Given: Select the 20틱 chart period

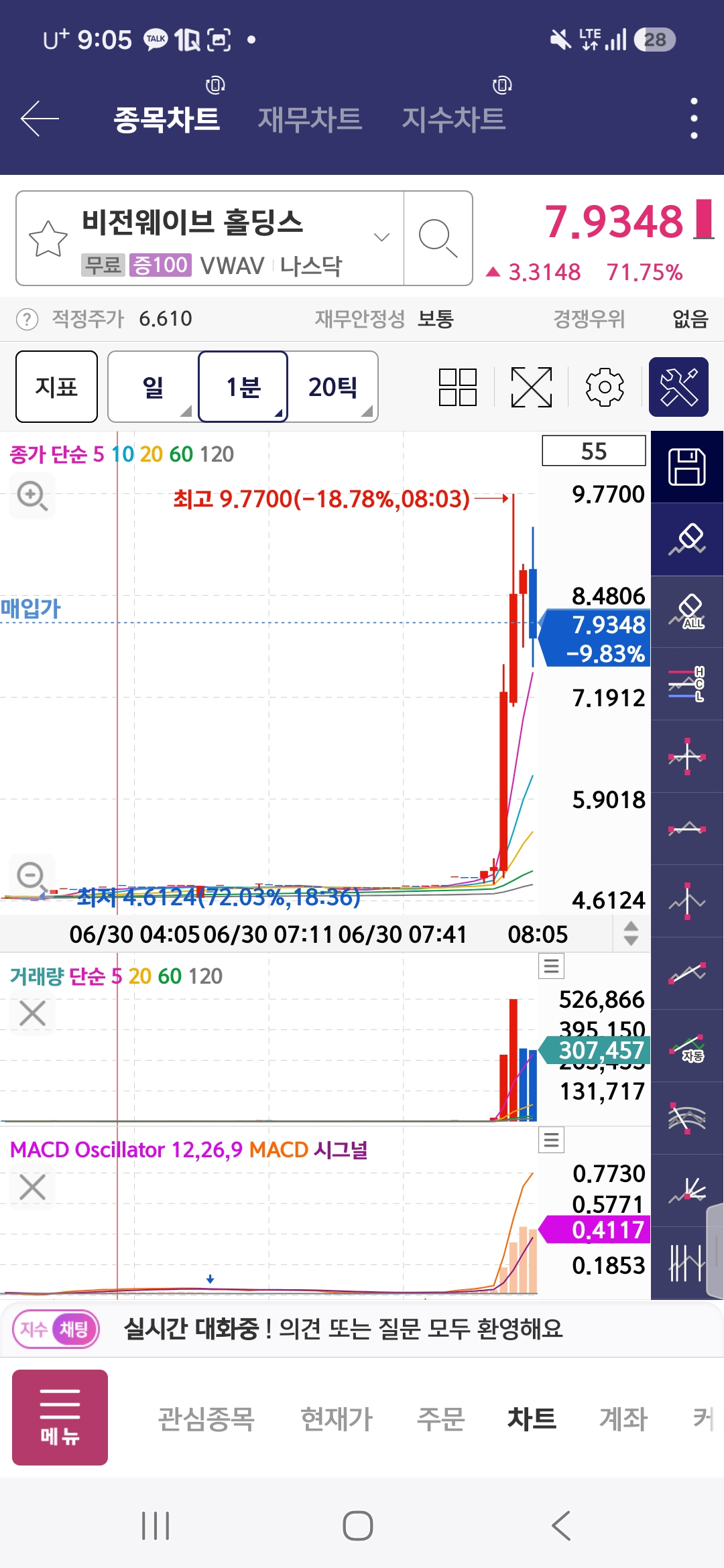Looking at the screenshot, I should tap(333, 387).
